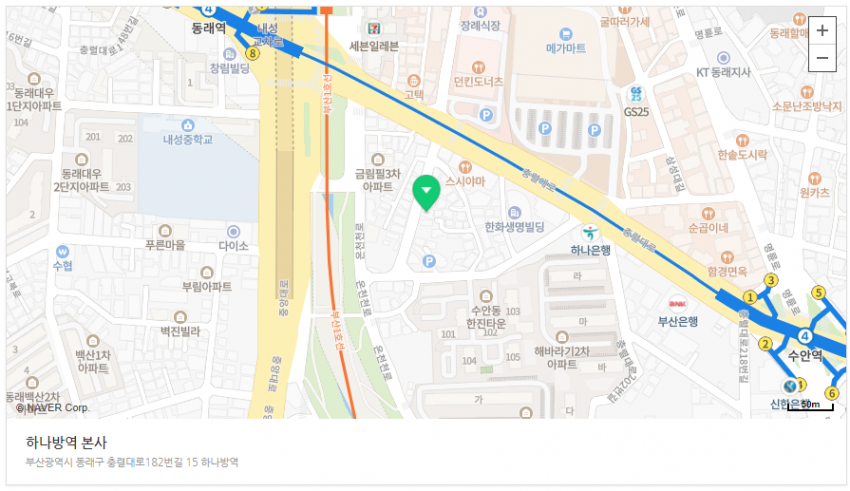
Task: Zoom in on the map
Action: [x=822, y=30]
